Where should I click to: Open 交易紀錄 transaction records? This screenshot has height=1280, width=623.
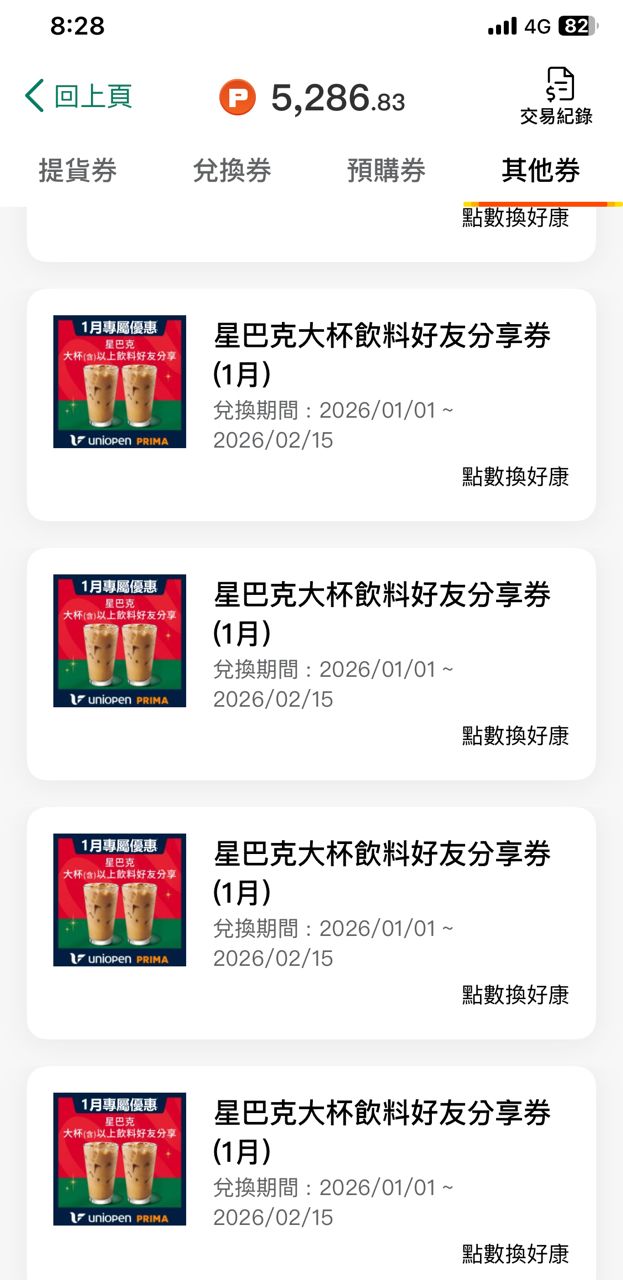[556, 97]
